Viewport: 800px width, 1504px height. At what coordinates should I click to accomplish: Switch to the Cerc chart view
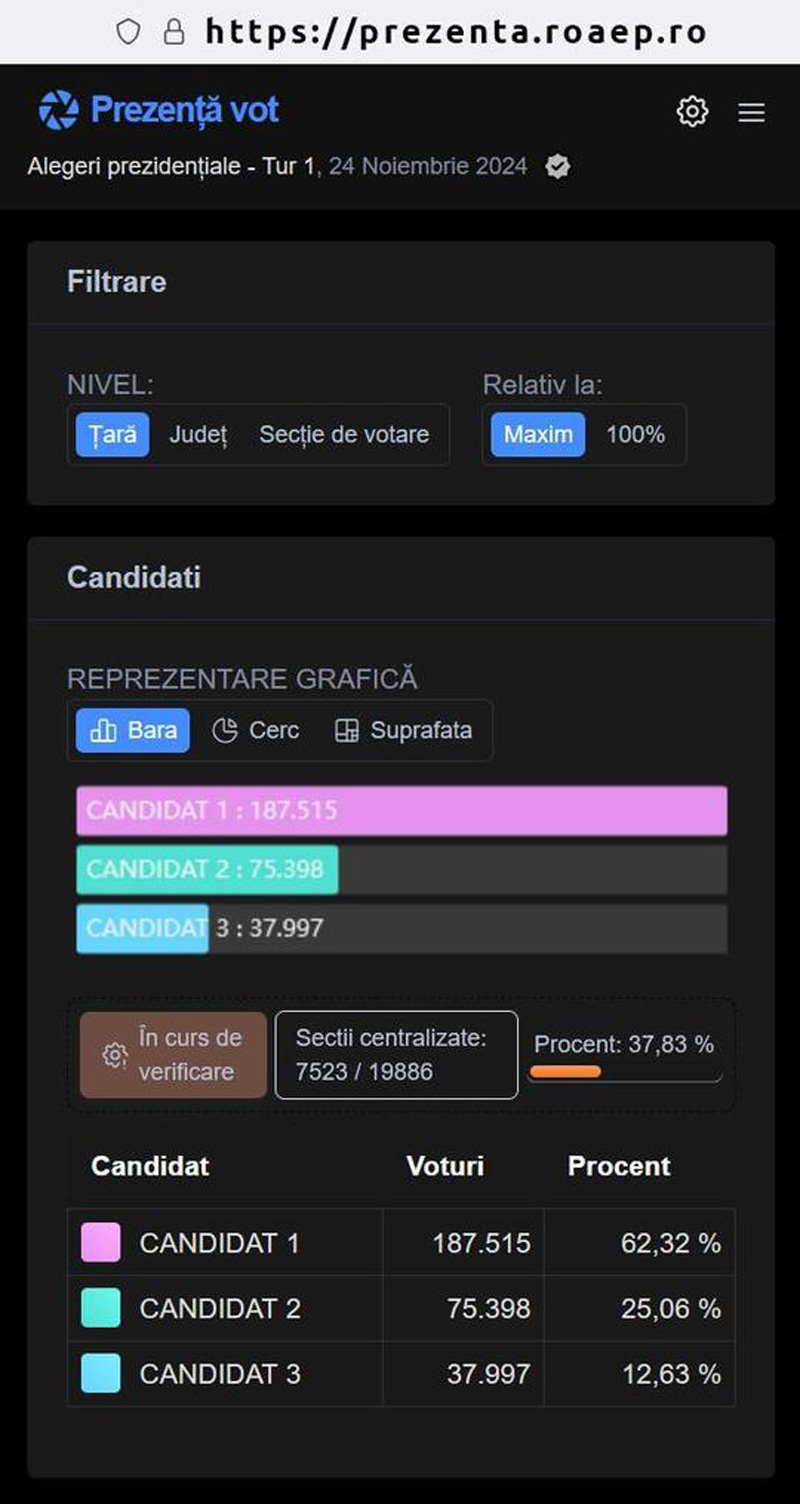click(256, 731)
